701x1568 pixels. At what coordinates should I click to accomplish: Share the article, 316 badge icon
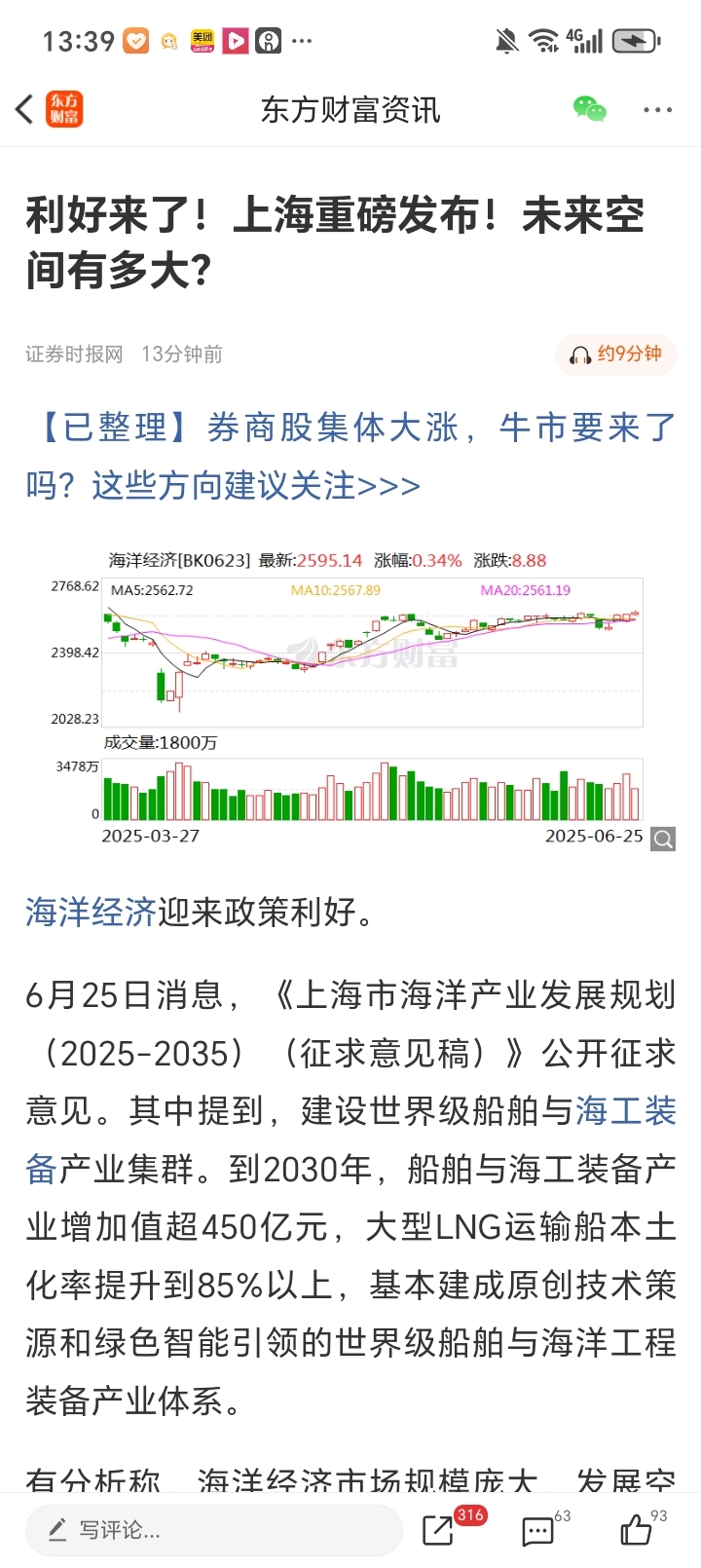point(440,1530)
